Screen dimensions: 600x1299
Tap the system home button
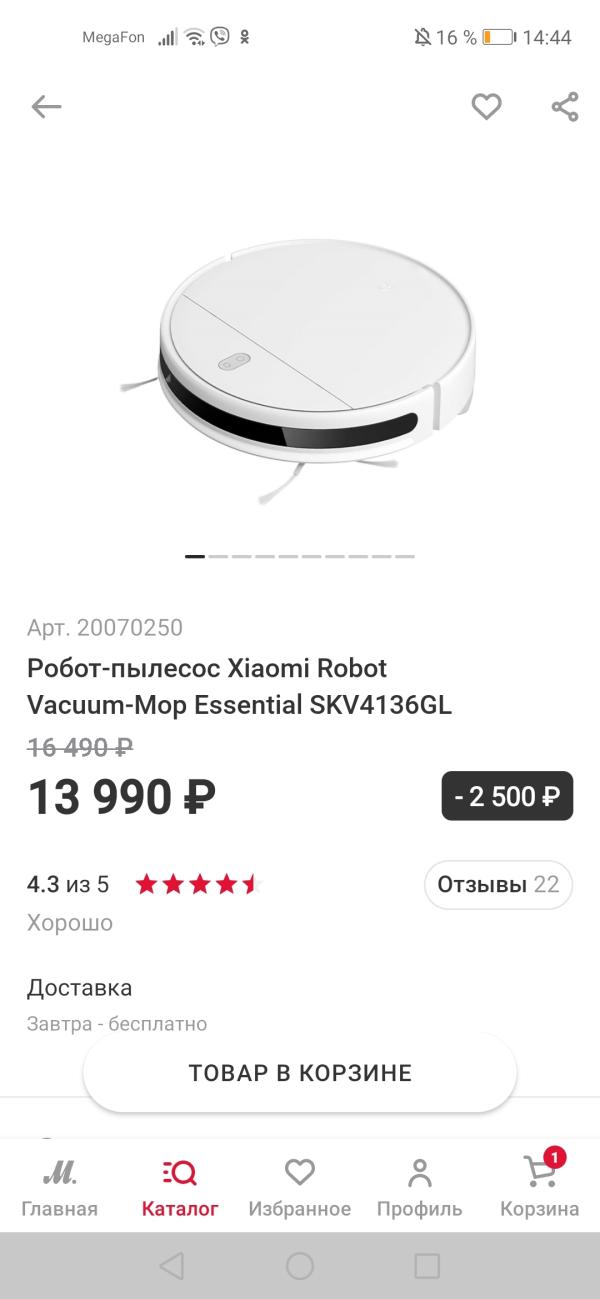[x=300, y=1266]
